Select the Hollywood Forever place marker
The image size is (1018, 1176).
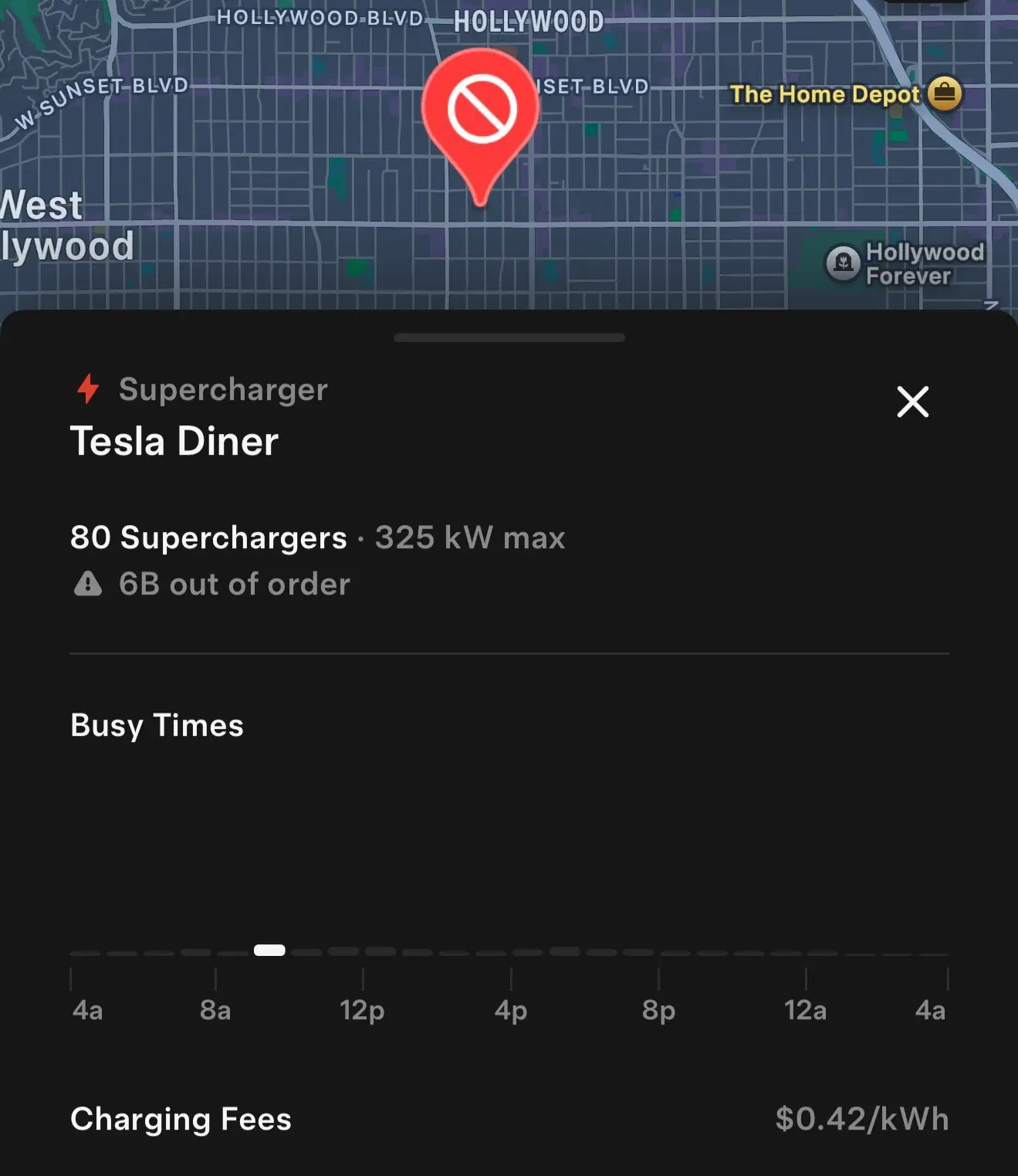pyautogui.click(x=843, y=263)
